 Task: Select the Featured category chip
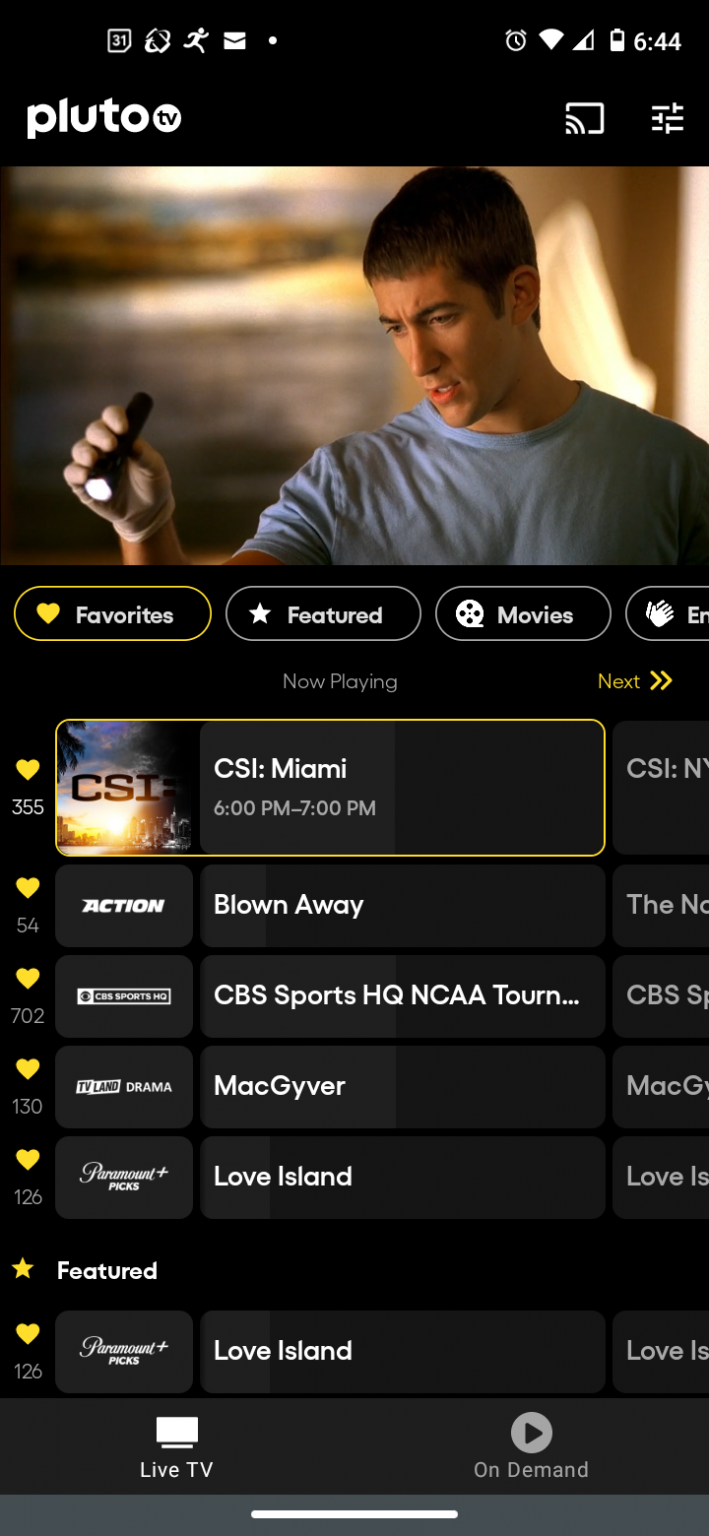(323, 614)
